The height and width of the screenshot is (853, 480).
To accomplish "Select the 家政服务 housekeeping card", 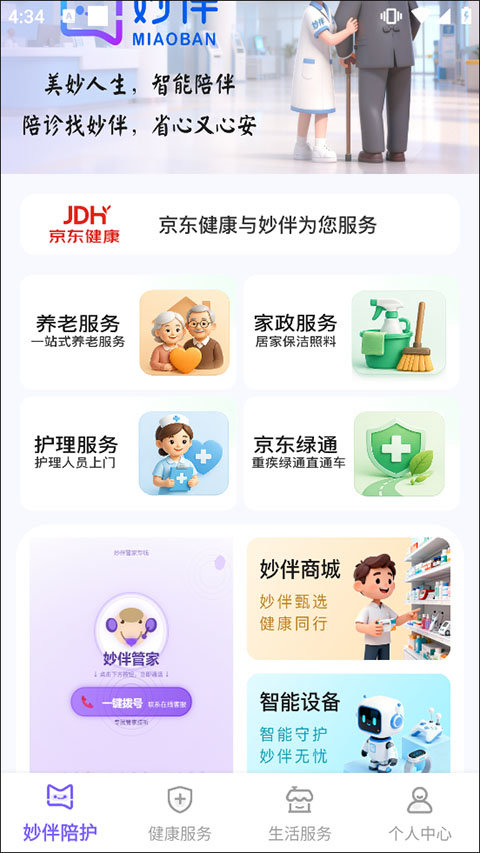I will [x=352, y=332].
